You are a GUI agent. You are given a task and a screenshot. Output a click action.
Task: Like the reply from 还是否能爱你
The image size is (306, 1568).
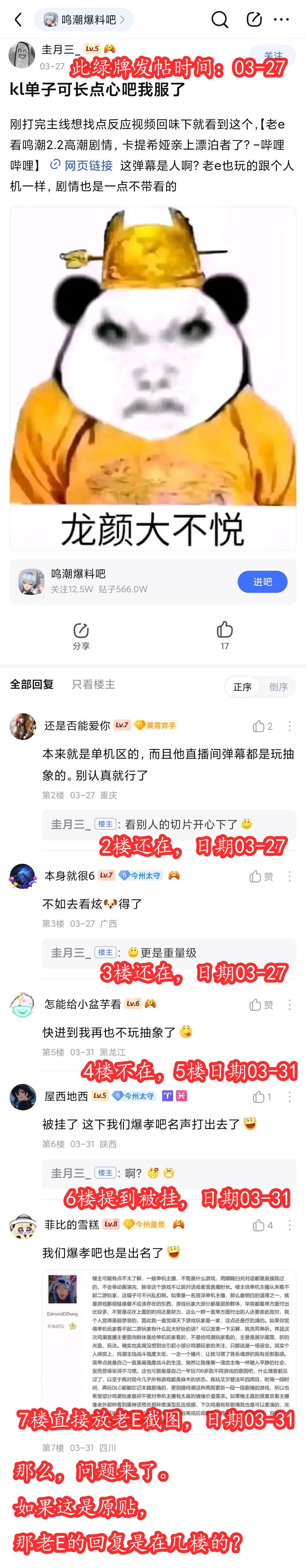262,726
